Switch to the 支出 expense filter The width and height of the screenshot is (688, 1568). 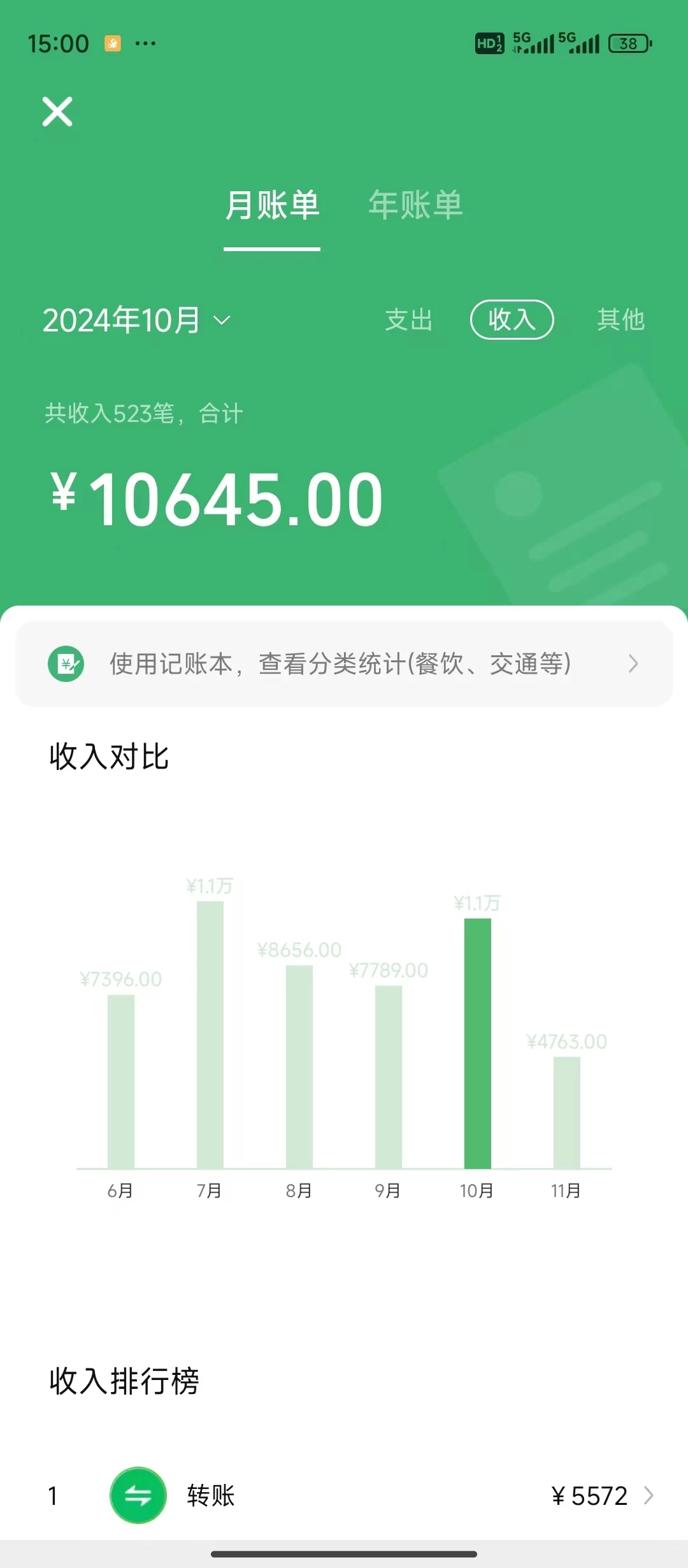(409, 321)
